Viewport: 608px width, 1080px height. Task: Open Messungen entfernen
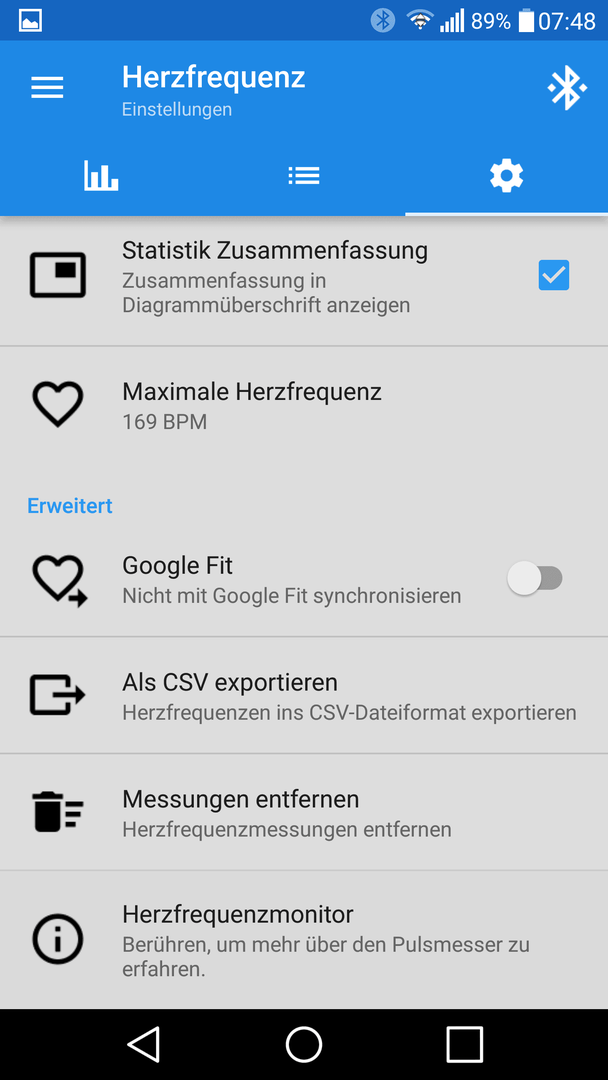(304, 812)
